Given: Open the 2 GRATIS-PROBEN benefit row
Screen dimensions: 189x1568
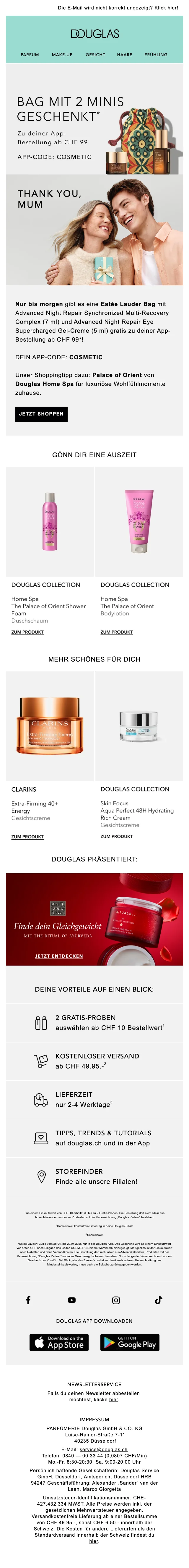Looking at the screenshot, I should 94,1023.
